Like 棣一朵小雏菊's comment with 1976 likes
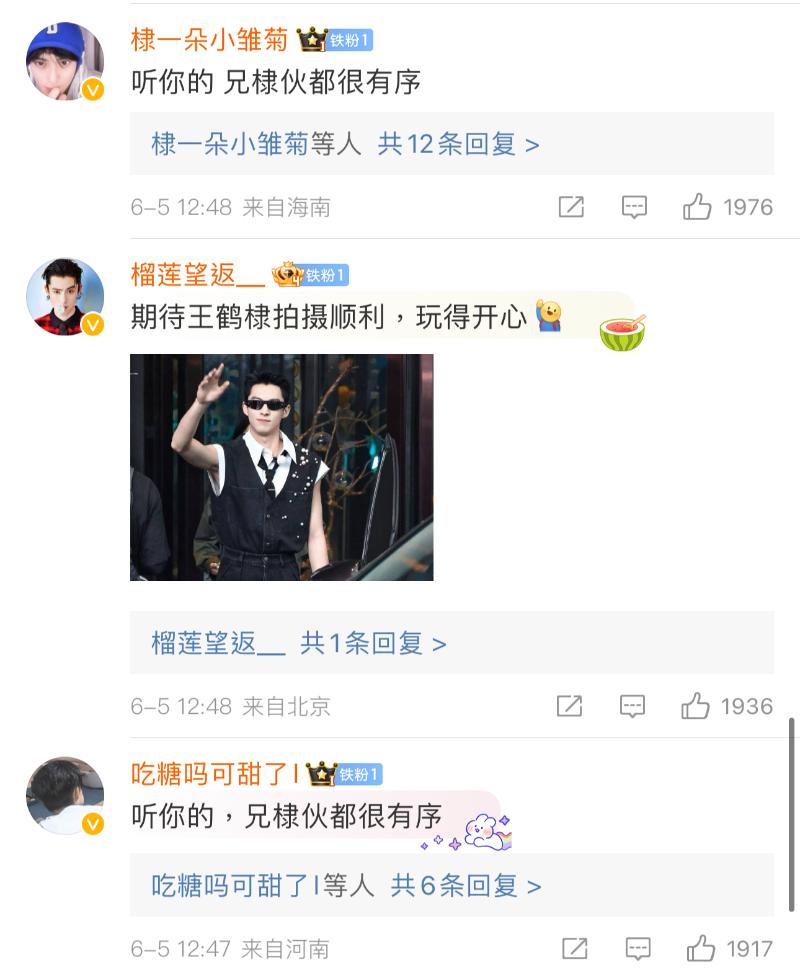 click(697, 207)
